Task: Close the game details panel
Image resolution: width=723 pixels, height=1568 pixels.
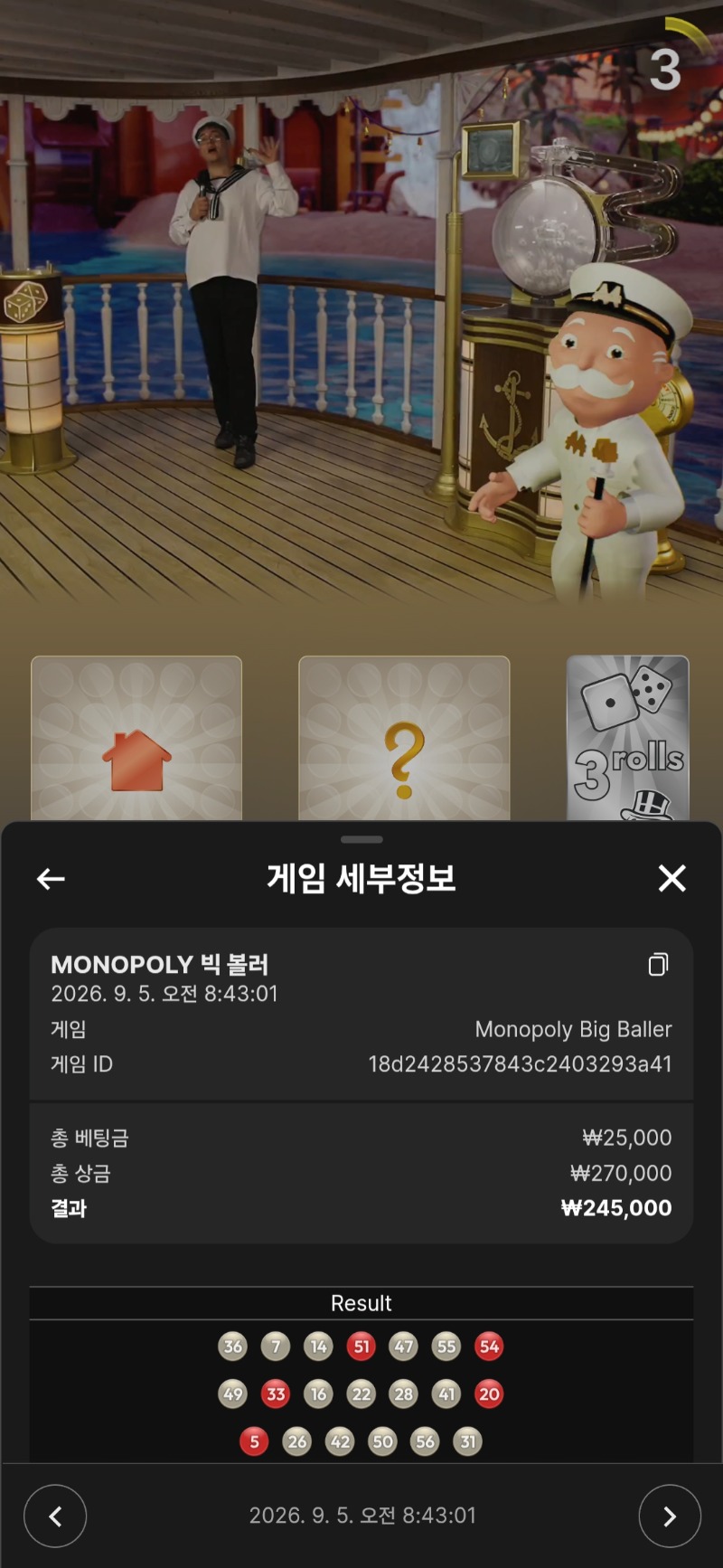Action: pos(671,878)
